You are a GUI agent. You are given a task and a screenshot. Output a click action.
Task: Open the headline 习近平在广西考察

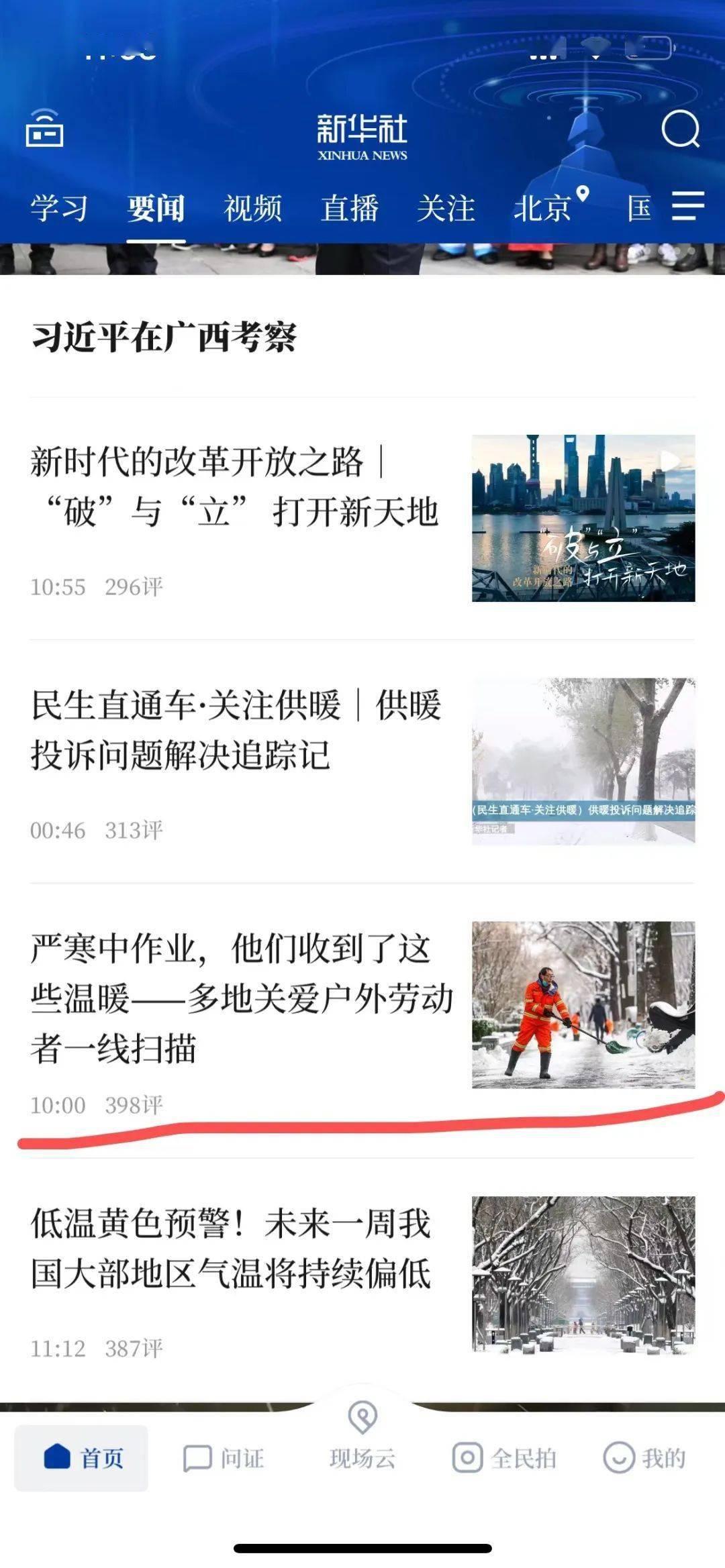click(164, 337)
